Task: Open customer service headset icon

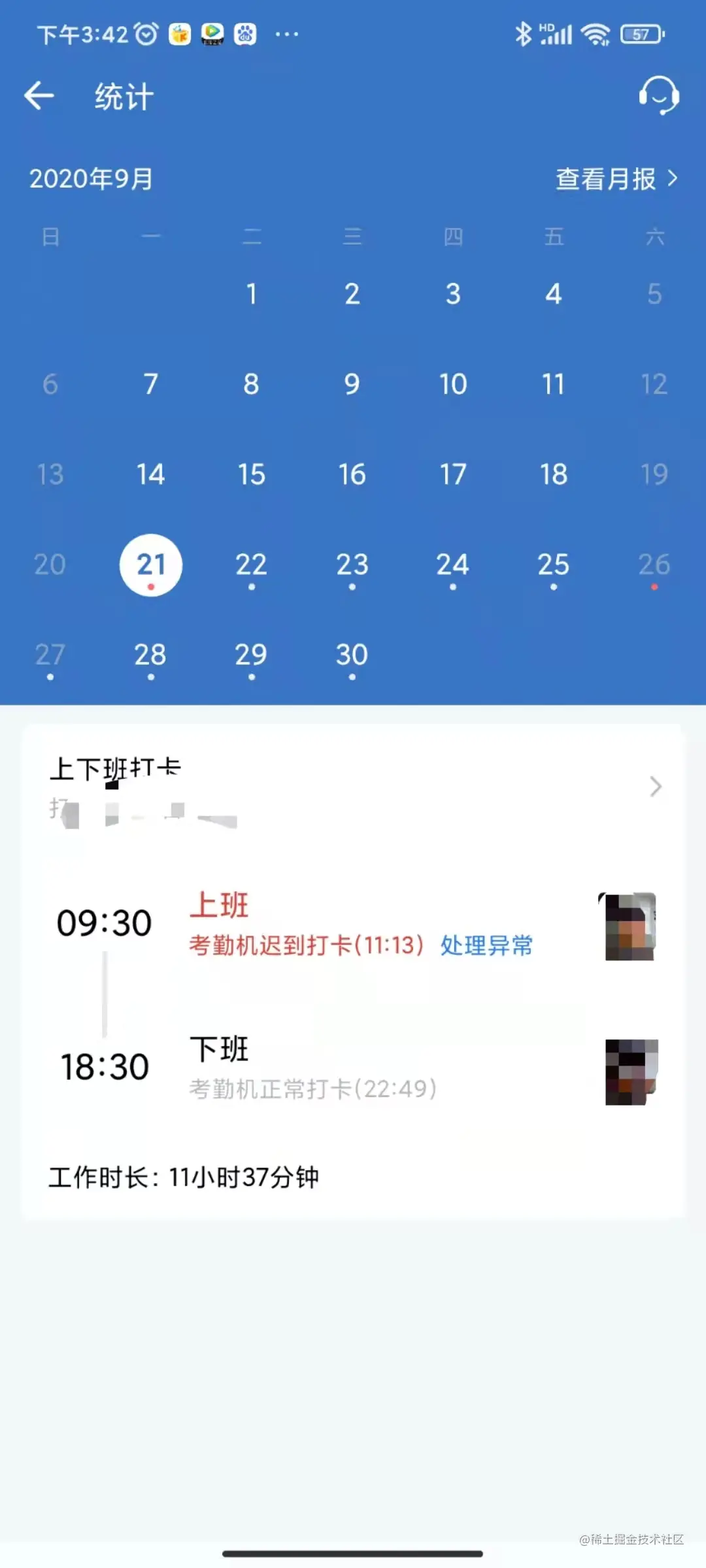Action: coord(658,95)
